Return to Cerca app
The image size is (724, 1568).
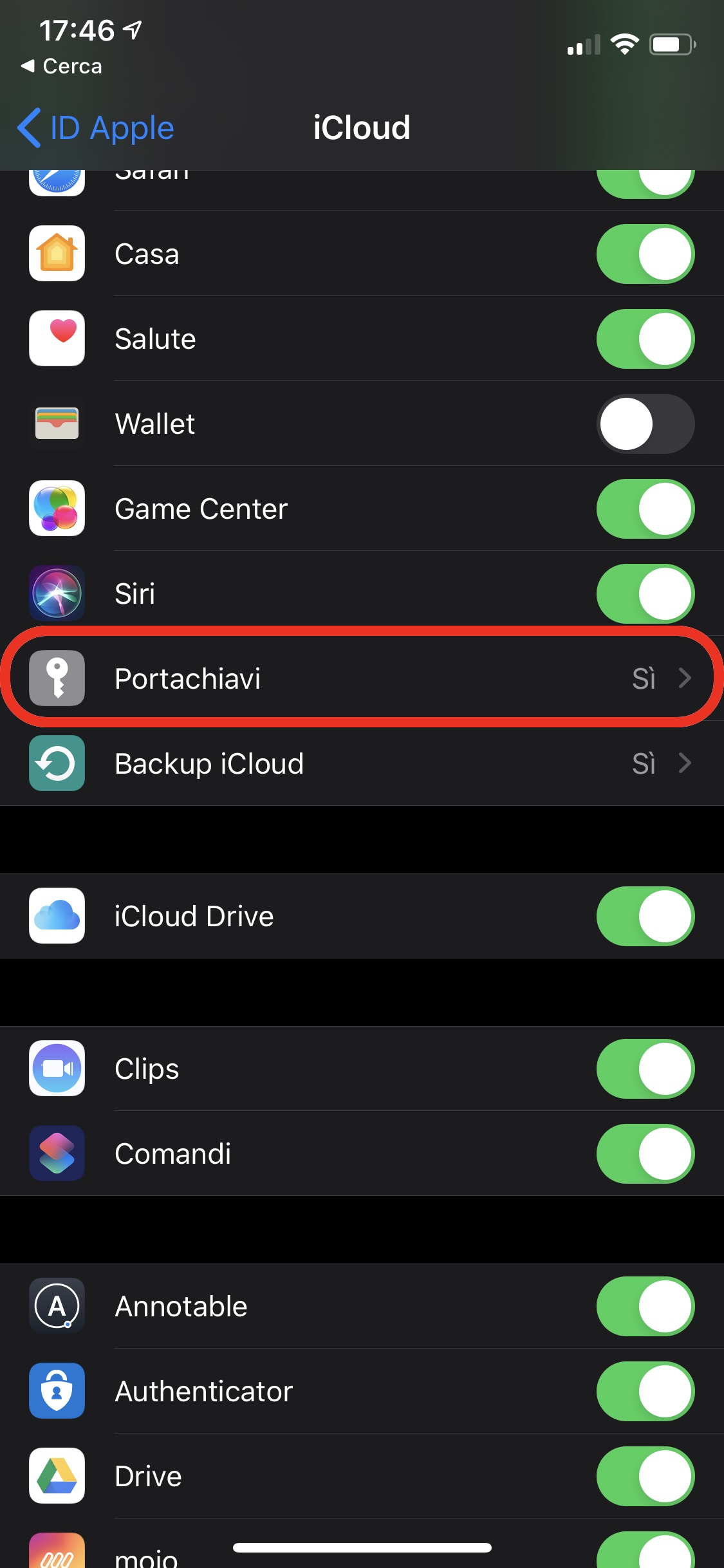(x=62, y=66)
